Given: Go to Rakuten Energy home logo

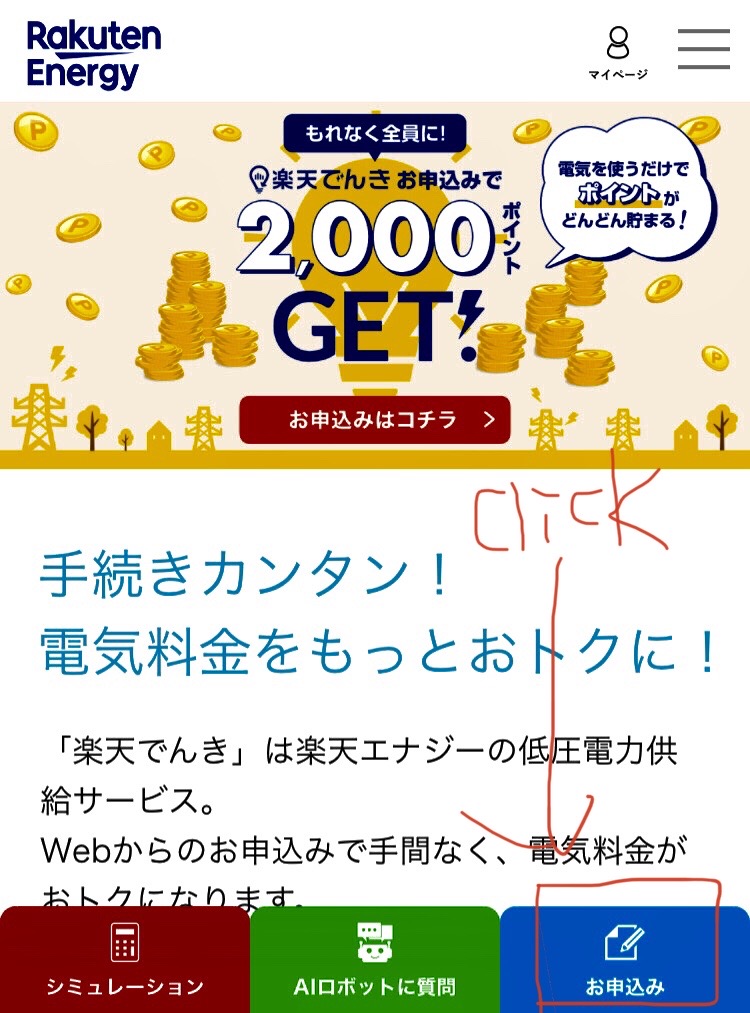Looking at the screenshot, I should click(x=93, y=54).
